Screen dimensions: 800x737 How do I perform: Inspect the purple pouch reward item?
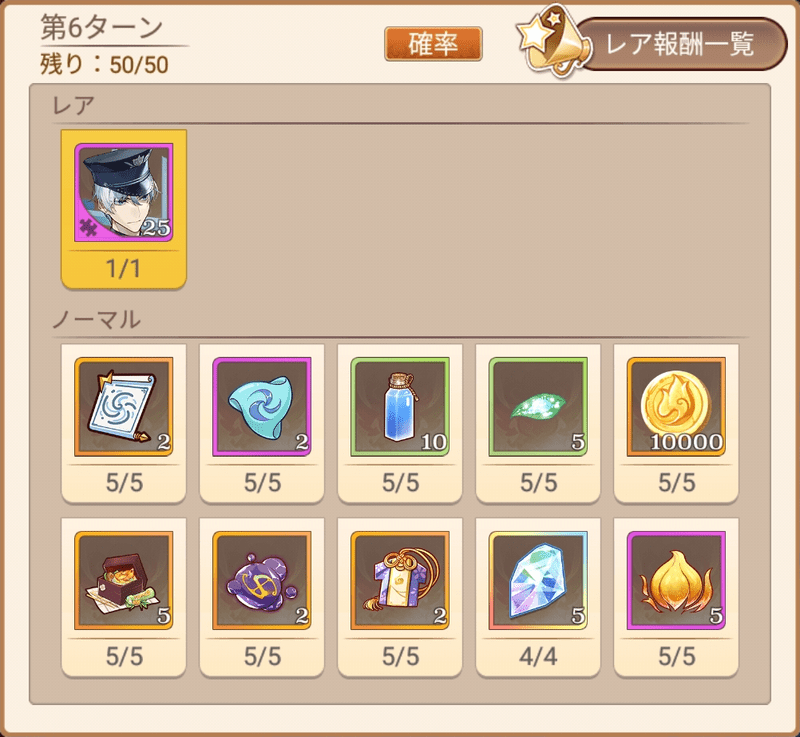(262, 580)
